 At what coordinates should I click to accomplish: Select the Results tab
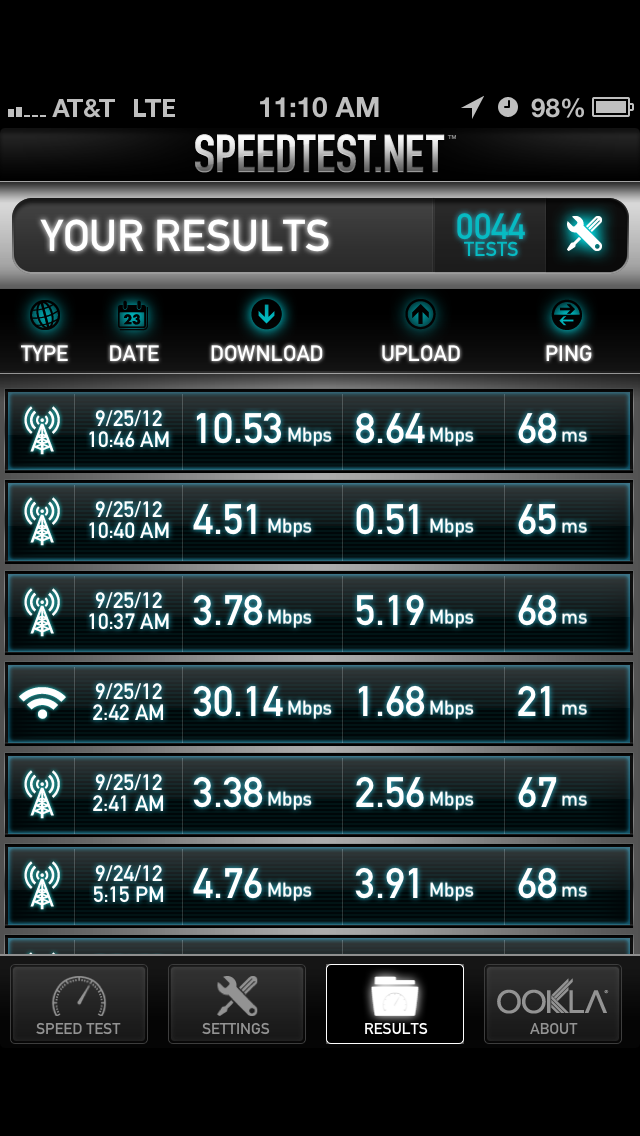[x=395, y=1003]
